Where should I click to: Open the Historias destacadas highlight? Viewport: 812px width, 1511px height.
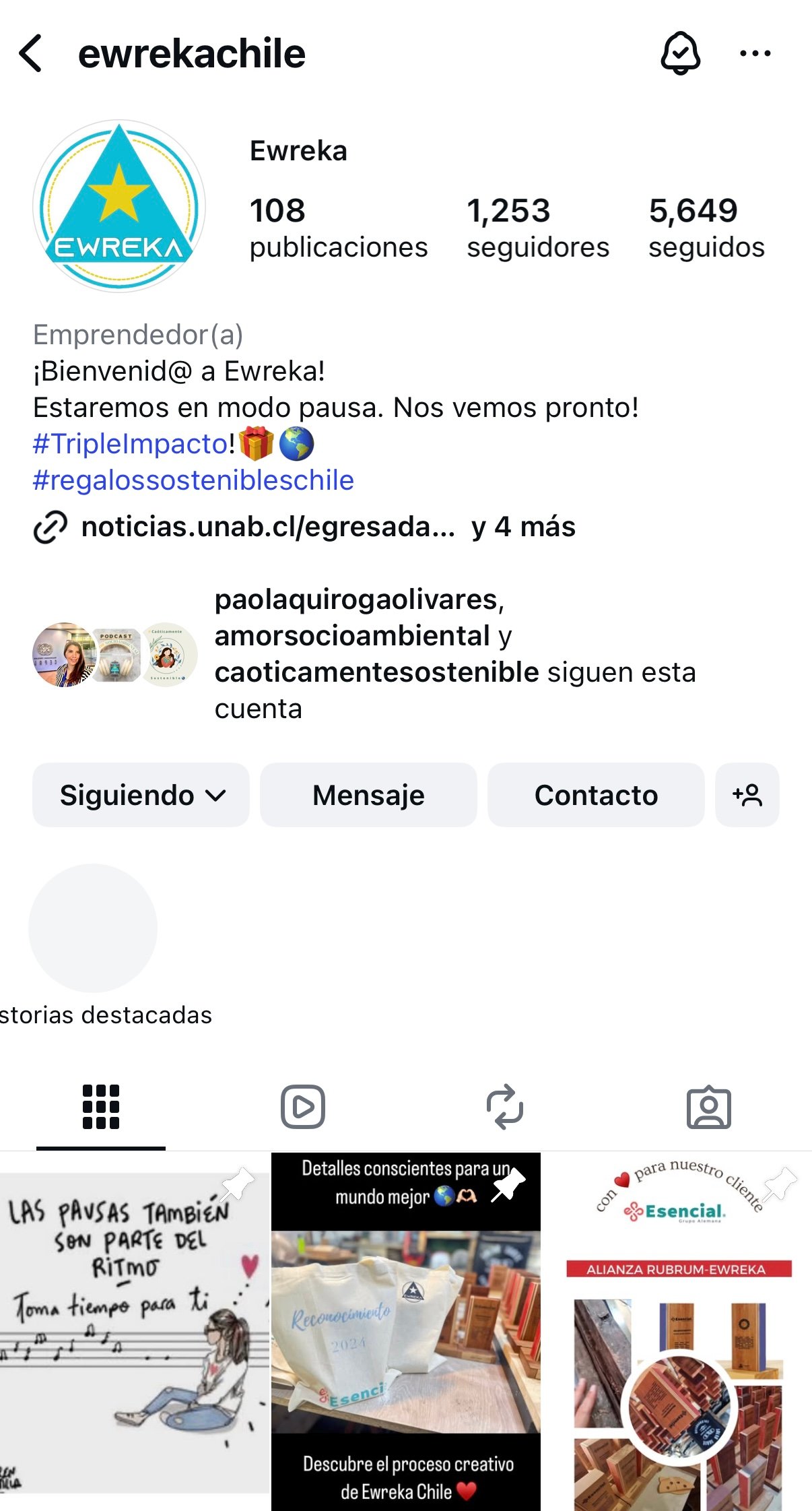tap(93, 928)
